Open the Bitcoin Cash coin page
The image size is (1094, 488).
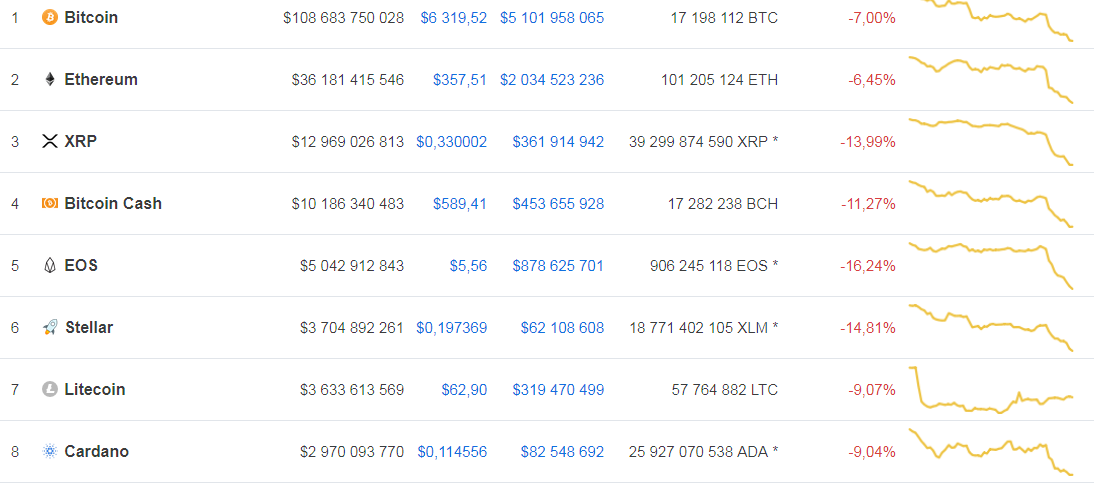click(x=112, y=204)
